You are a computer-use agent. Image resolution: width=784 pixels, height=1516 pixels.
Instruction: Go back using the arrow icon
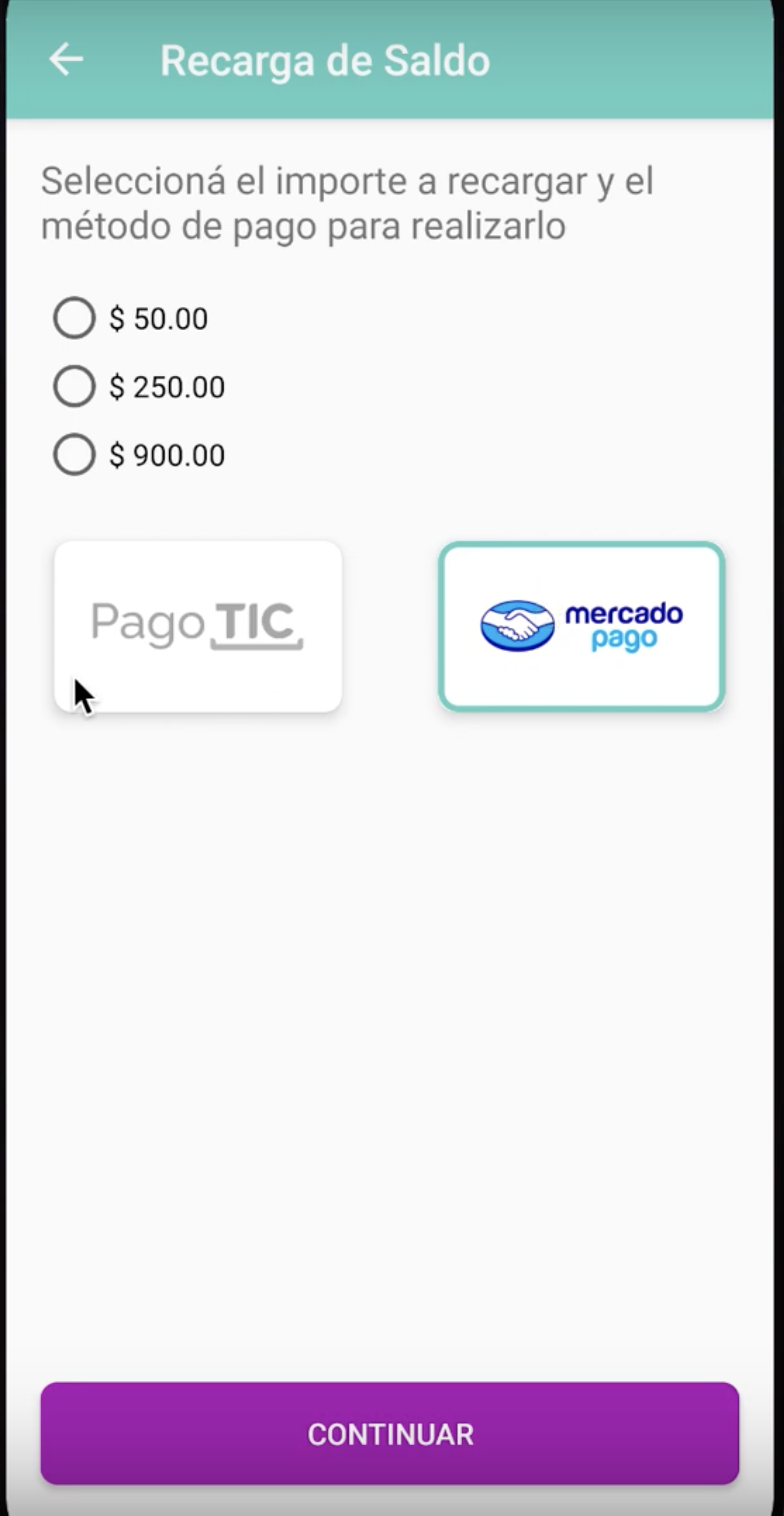tap(66, 60)
